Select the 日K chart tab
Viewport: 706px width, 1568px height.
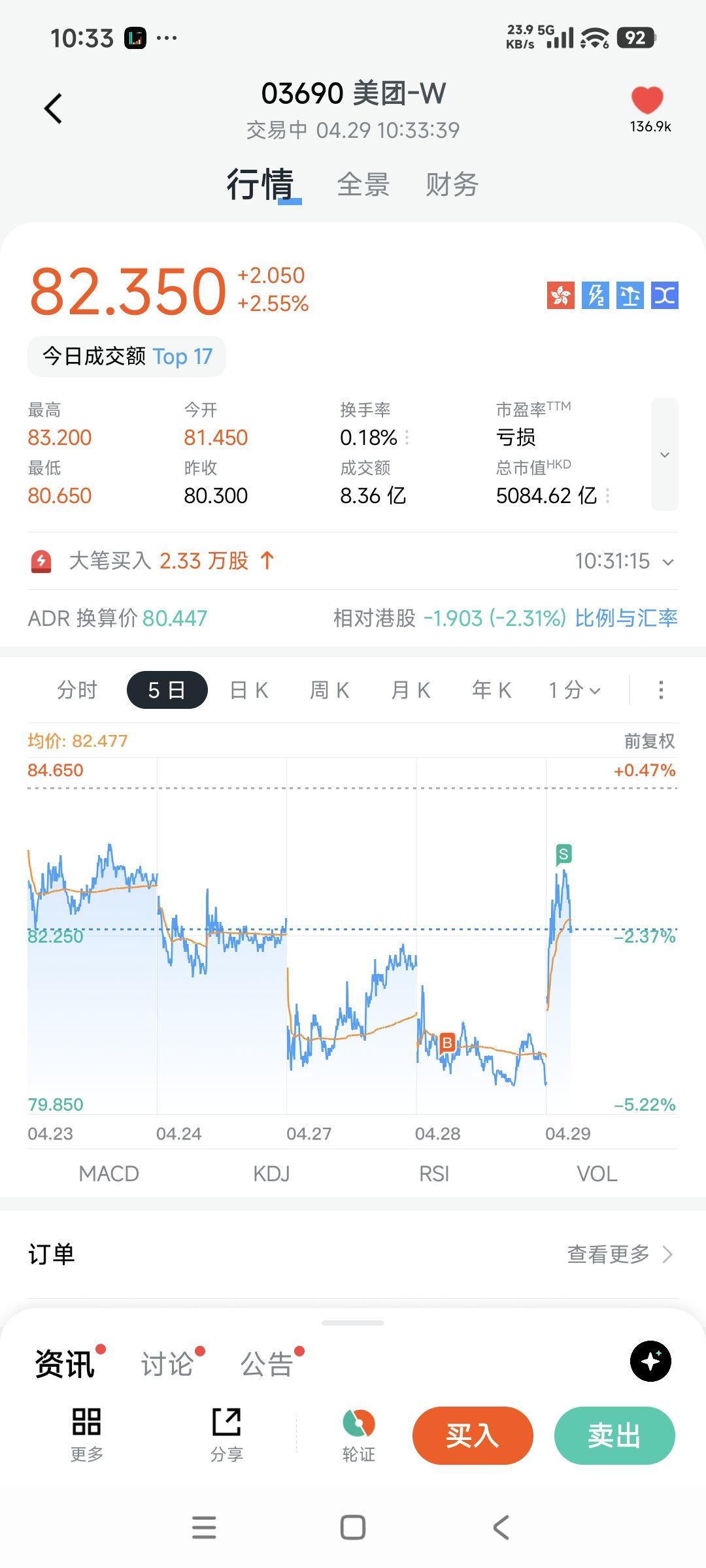[x=249, y=690]
